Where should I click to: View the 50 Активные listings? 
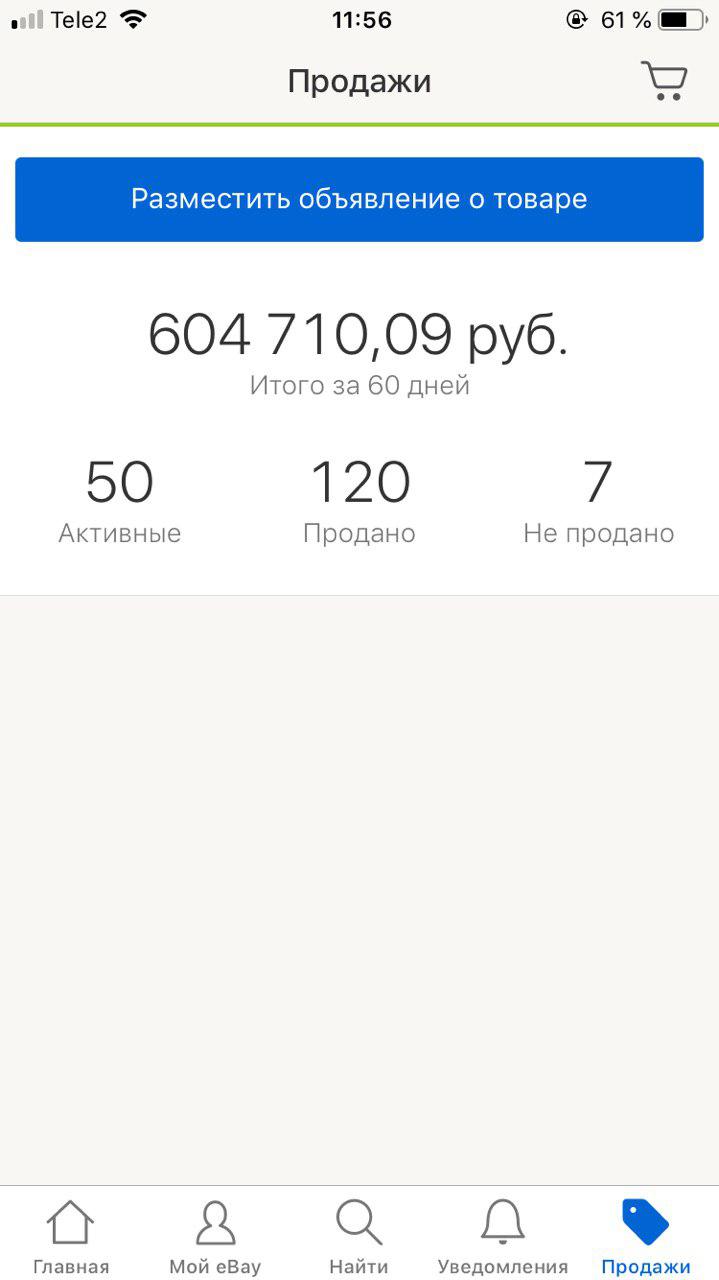coord(120,502)
